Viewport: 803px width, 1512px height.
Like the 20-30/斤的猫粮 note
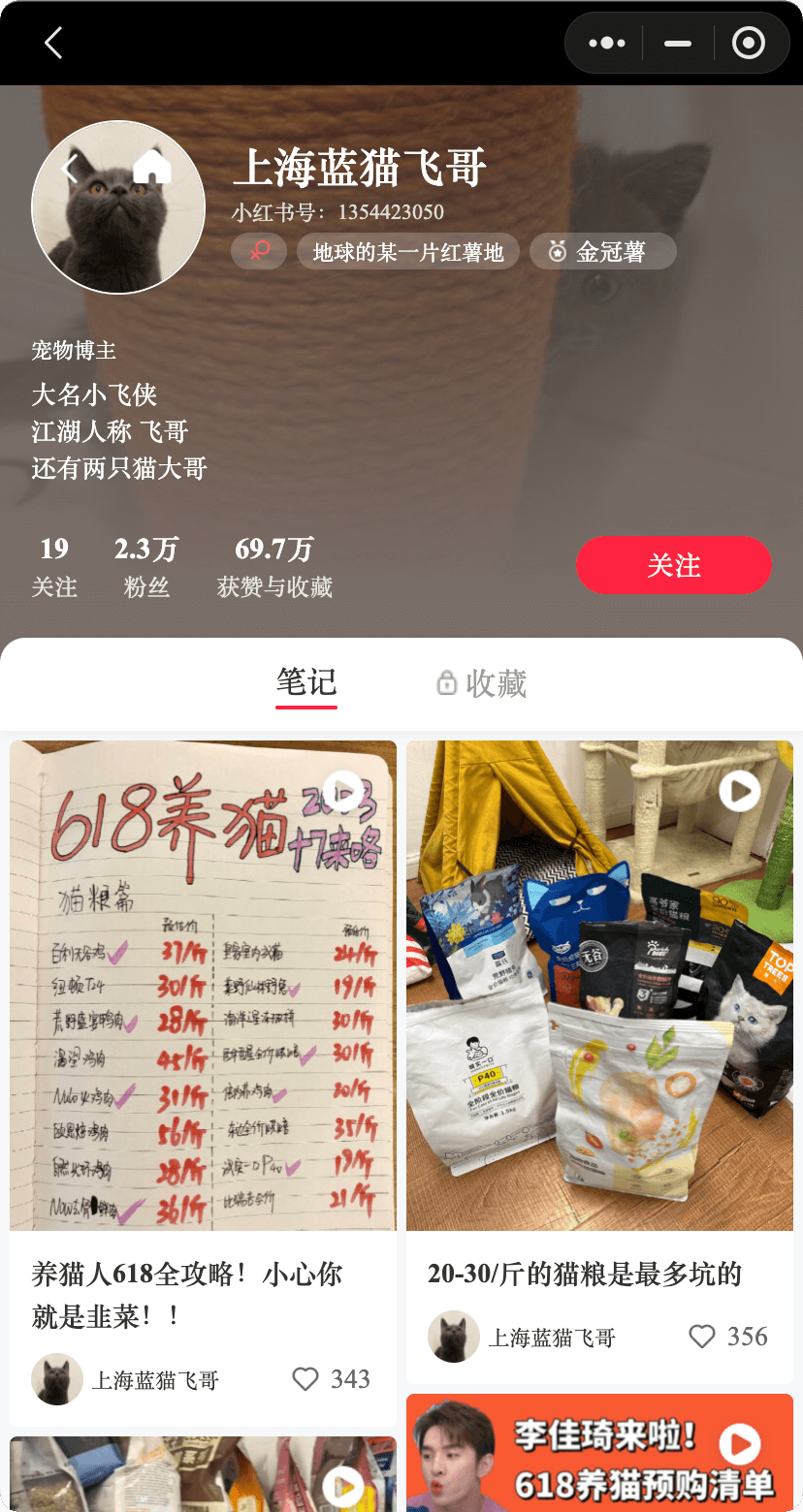click(x=702, y=1337)
